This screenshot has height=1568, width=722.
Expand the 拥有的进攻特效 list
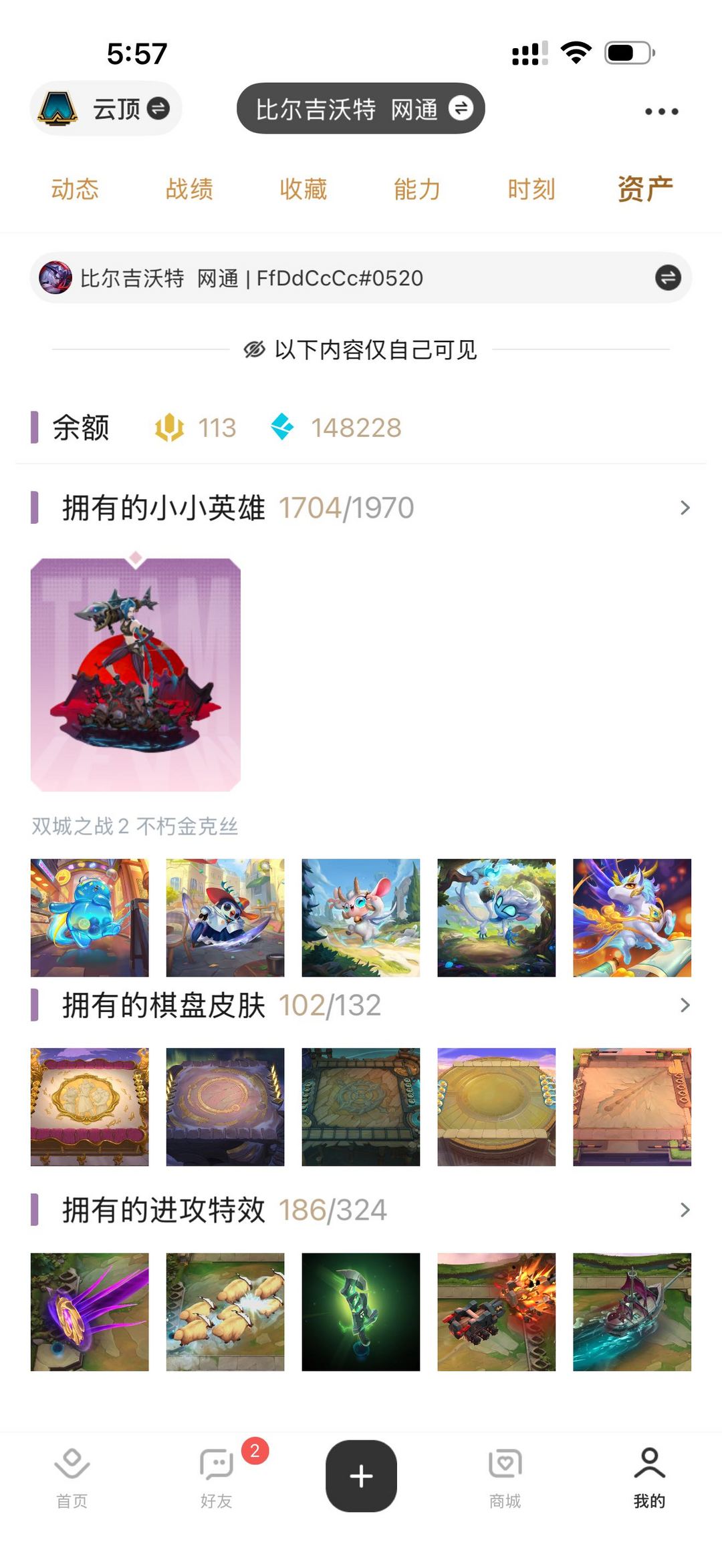[685, 1210]
